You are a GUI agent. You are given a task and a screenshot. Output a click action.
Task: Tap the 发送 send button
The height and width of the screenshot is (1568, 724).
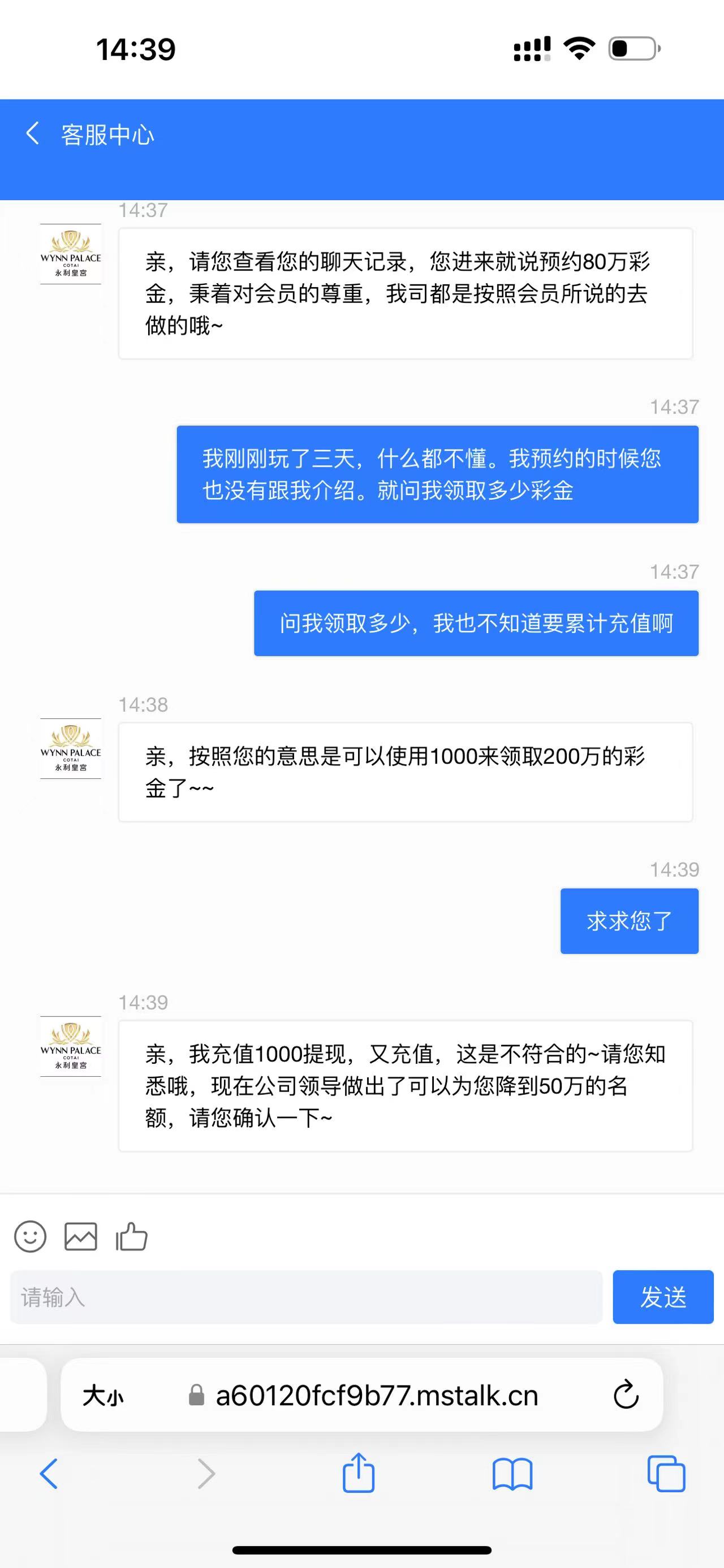662,1297
